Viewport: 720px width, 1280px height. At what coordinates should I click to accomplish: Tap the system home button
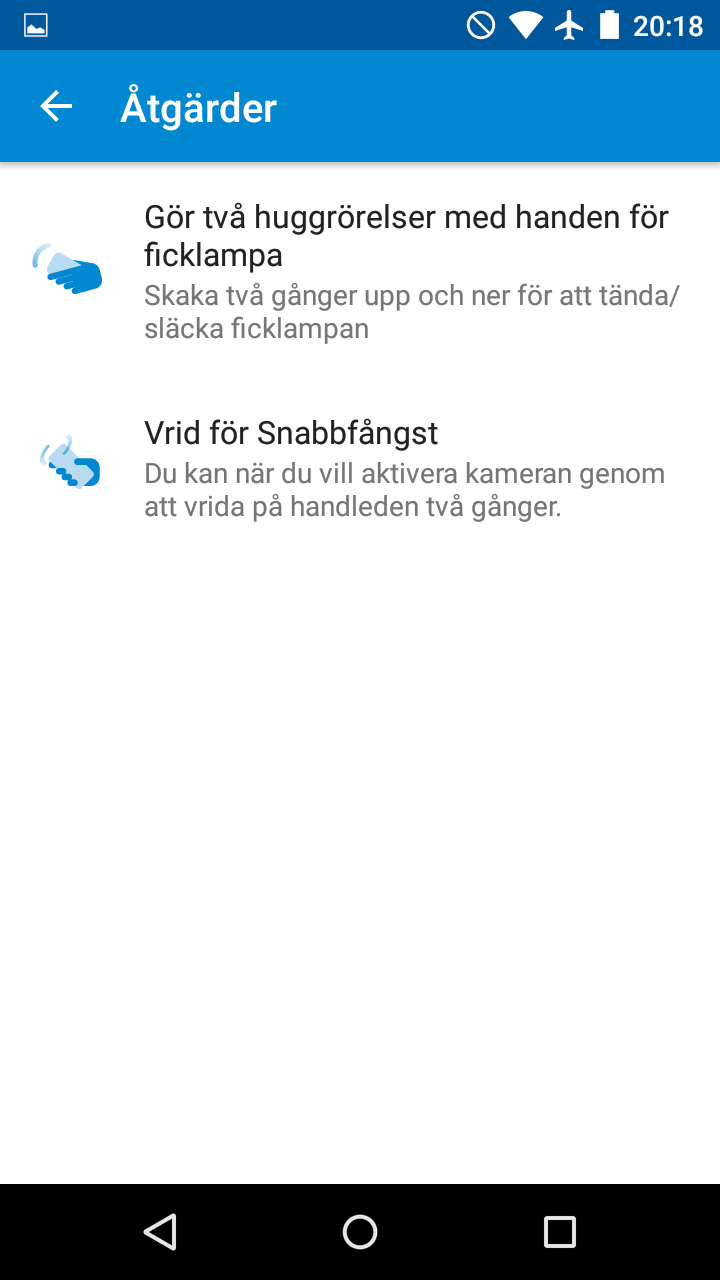click(360, 1231)
